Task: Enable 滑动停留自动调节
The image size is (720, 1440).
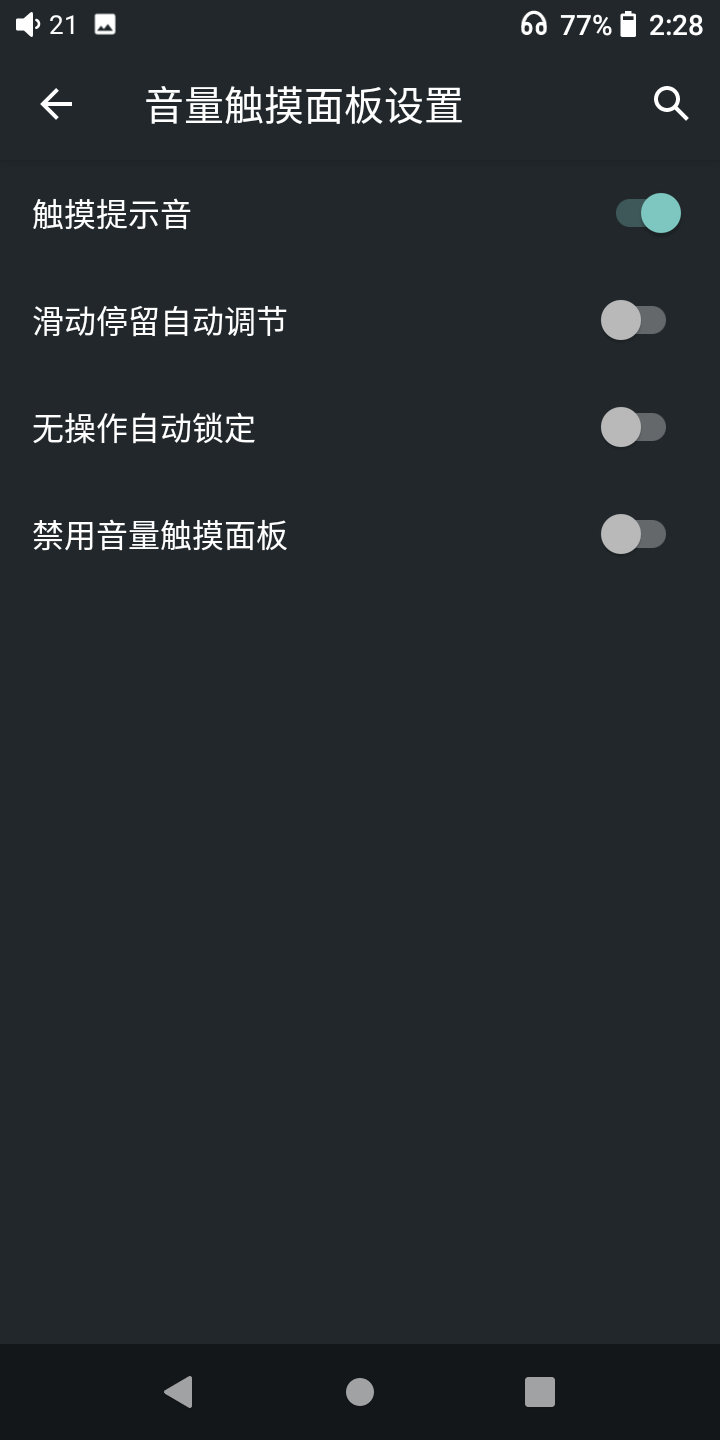Action: (x=633, y=321)
